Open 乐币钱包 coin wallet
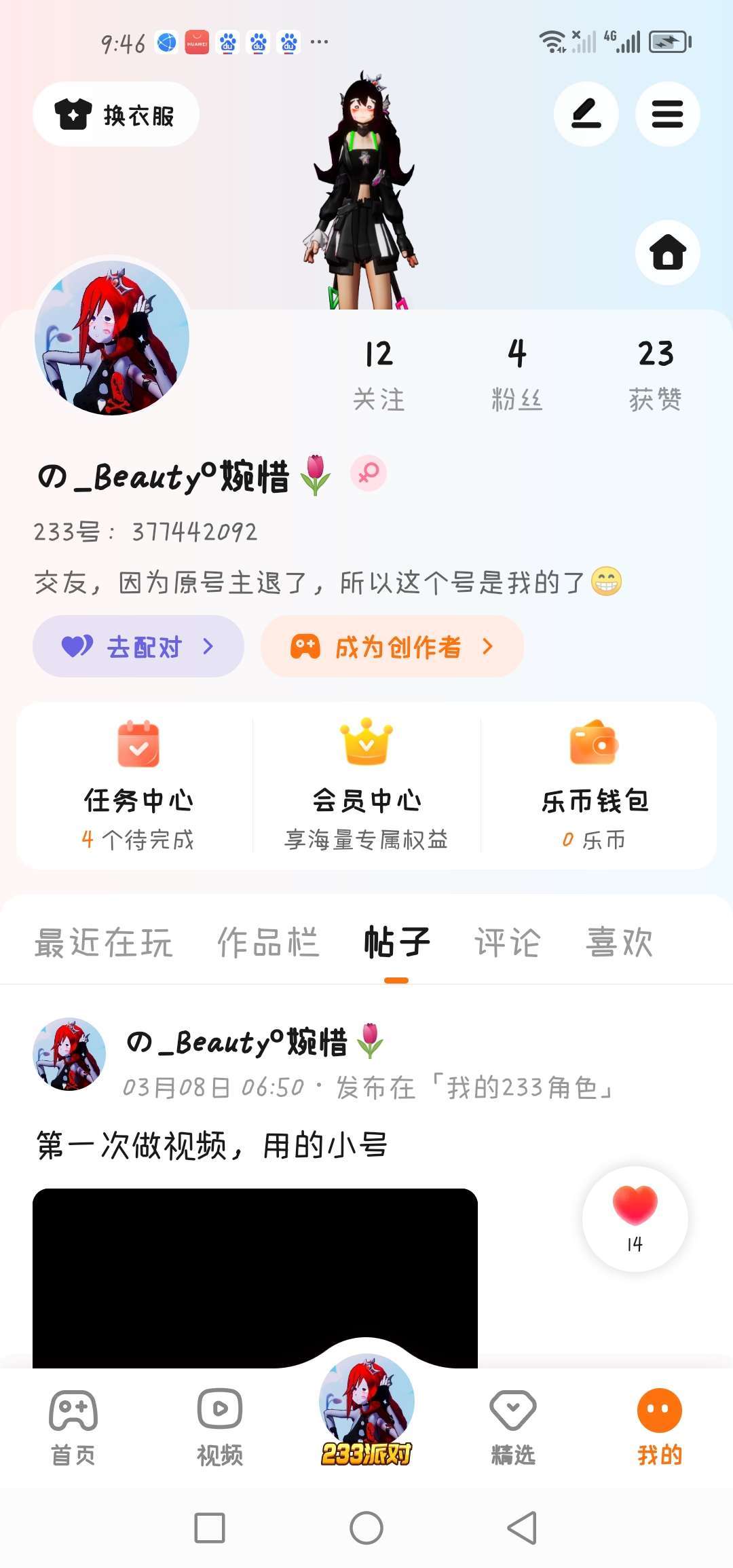Viewport: 733px width, 1568px height. 595,786
